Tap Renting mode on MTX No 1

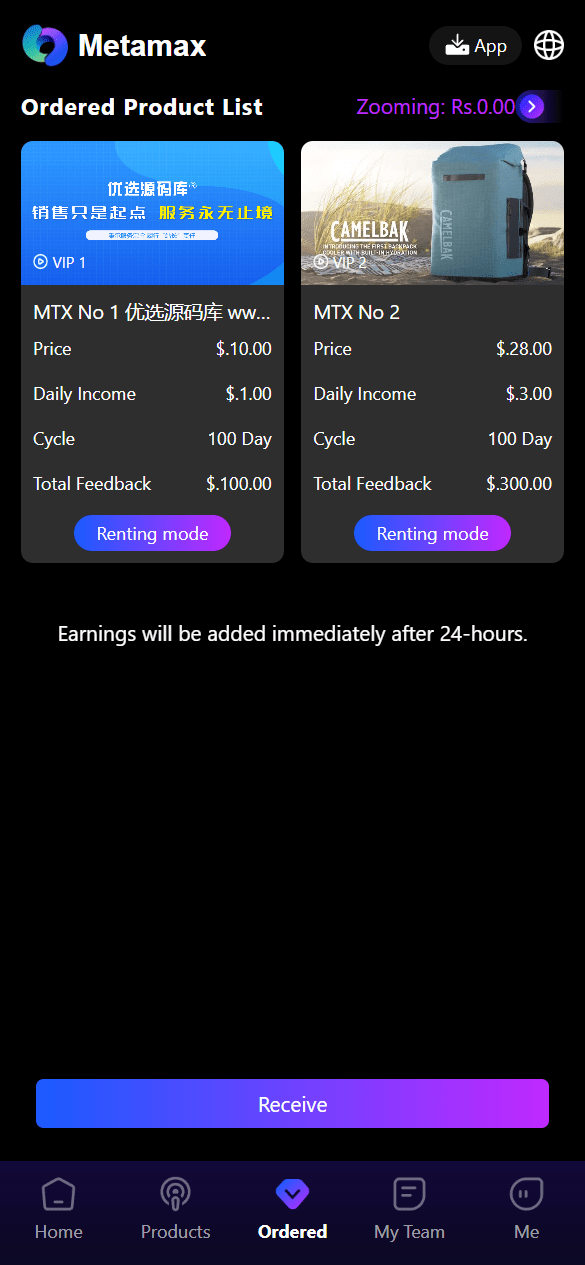[152, 534]
